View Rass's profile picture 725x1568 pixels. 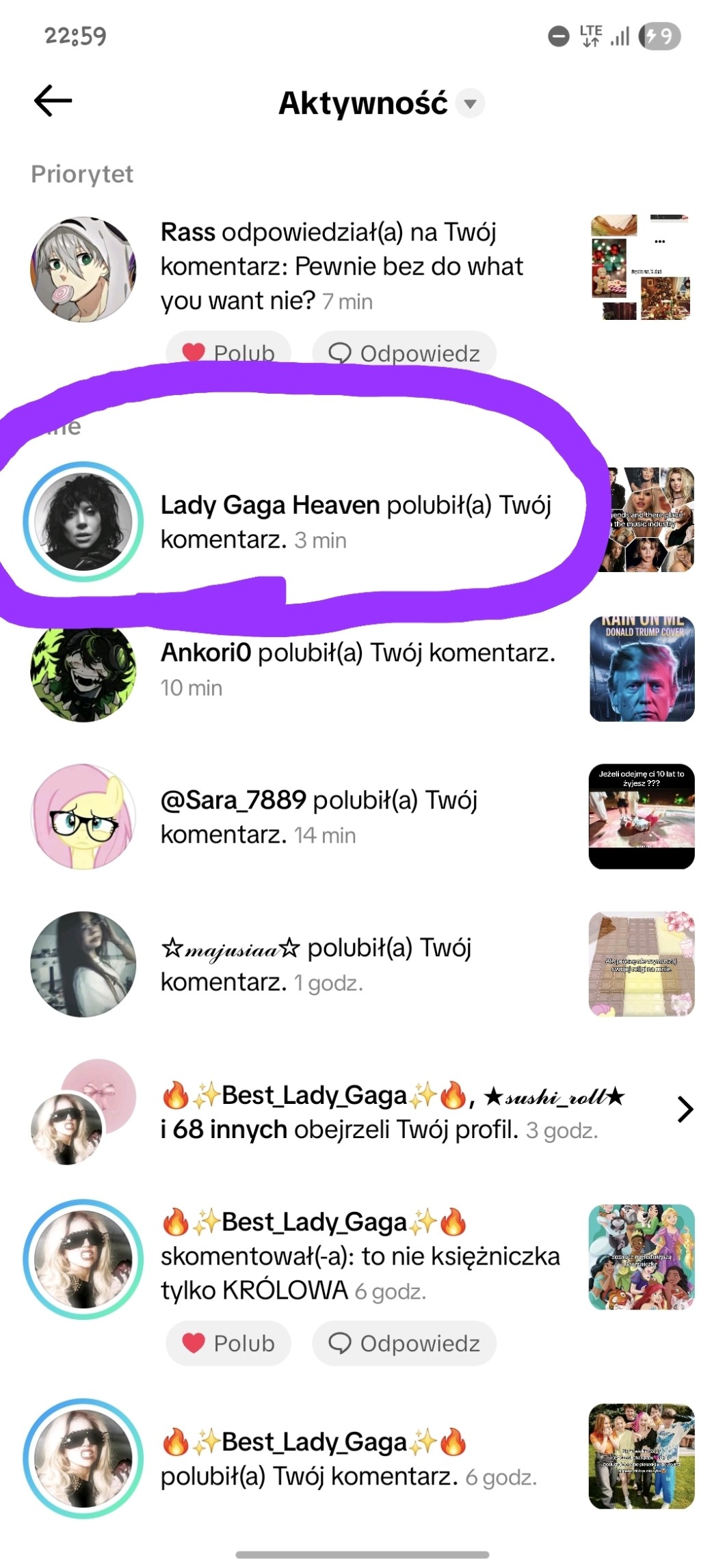tap(83, 269)
